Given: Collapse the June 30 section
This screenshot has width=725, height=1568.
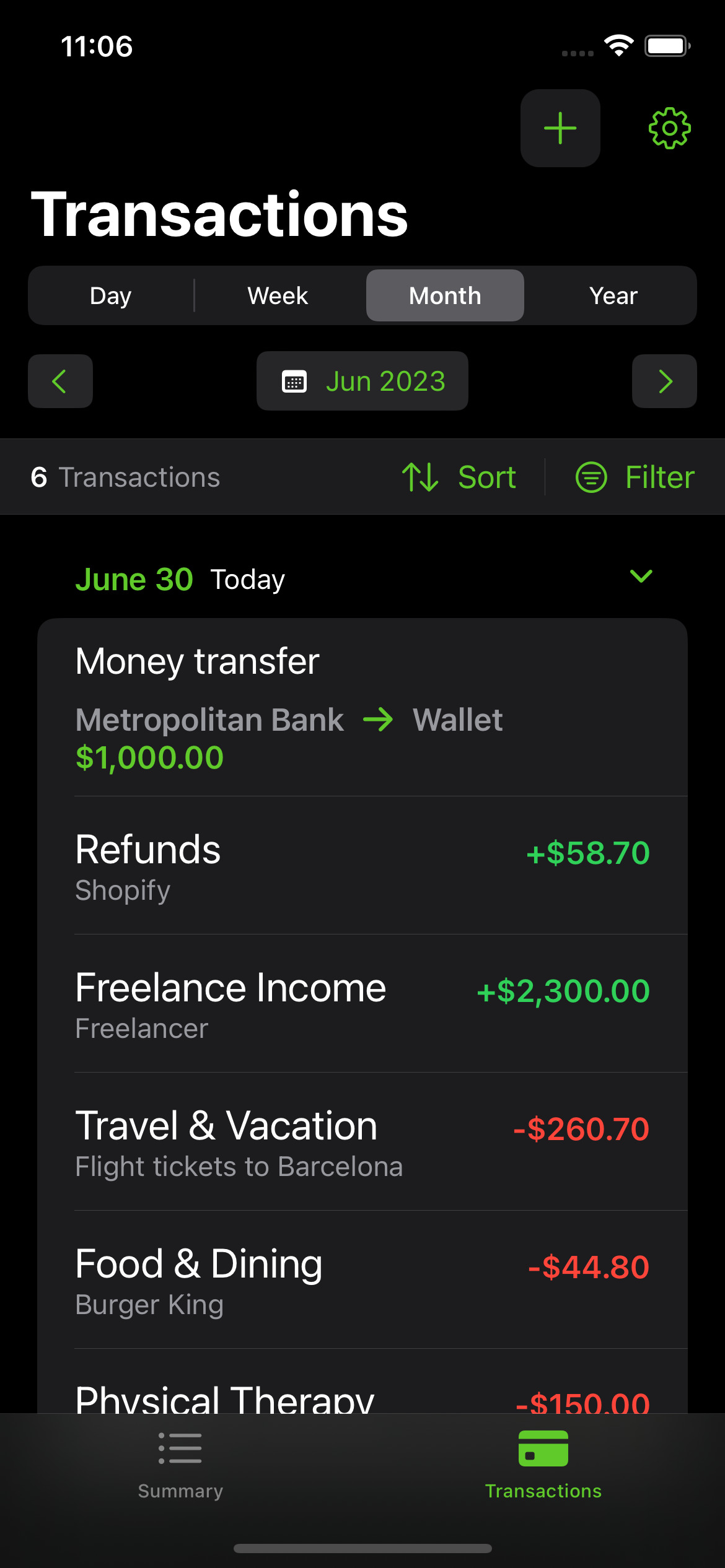Looking at the screenshot, I should coord(641,577).
